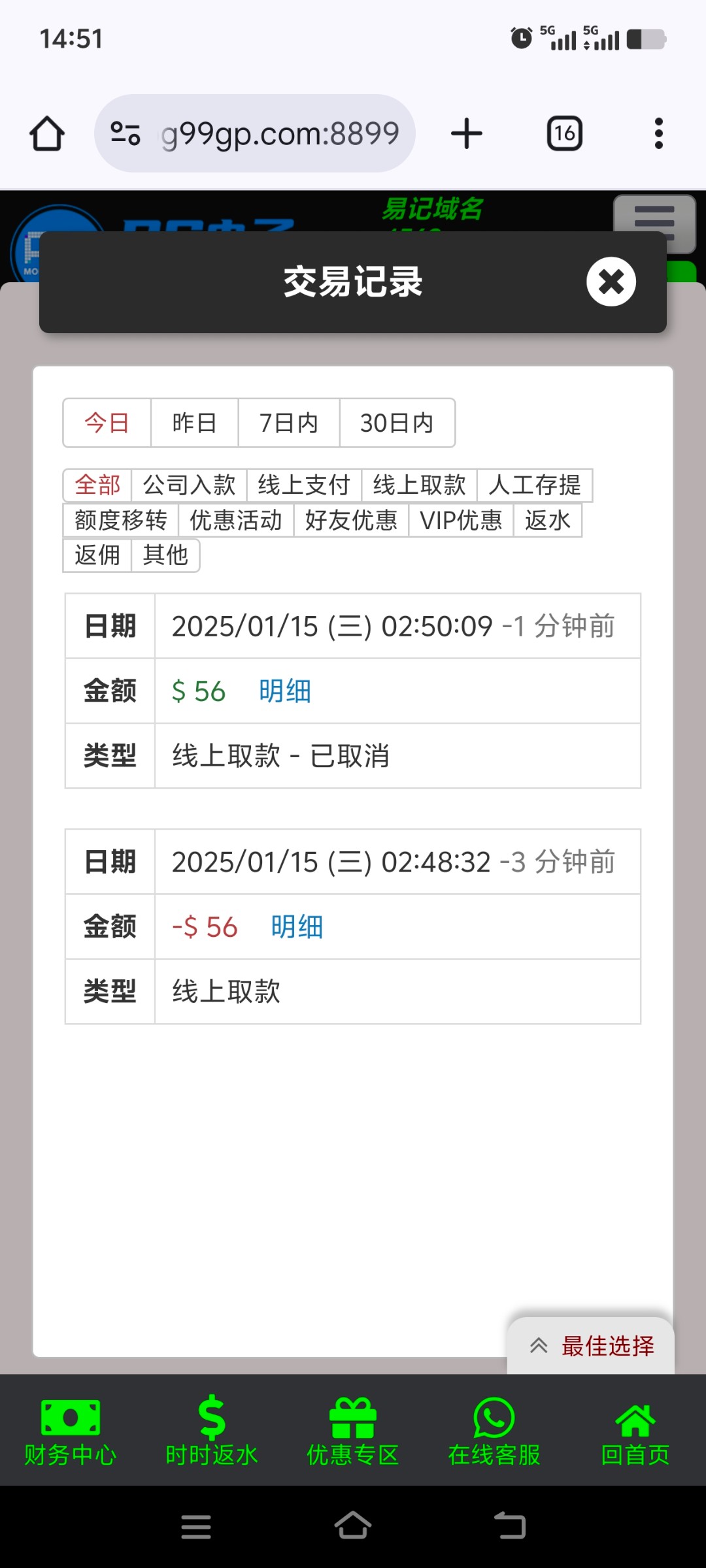Viewport: 706px width, 1568px height.
Task: Filter by 额度移转
Action: [121, 521]
